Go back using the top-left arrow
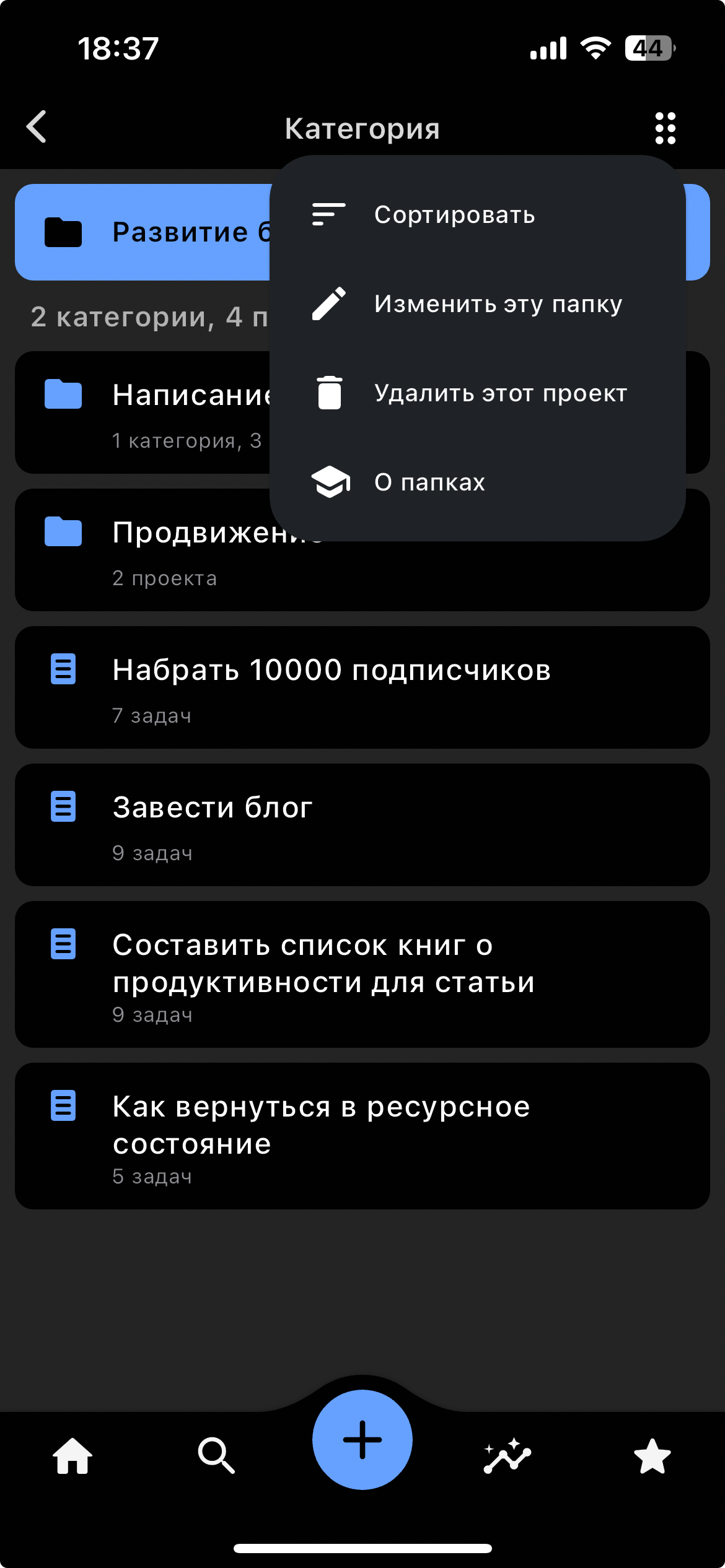The width and height of the screenshot is (725, 1568). coord(37,127)
